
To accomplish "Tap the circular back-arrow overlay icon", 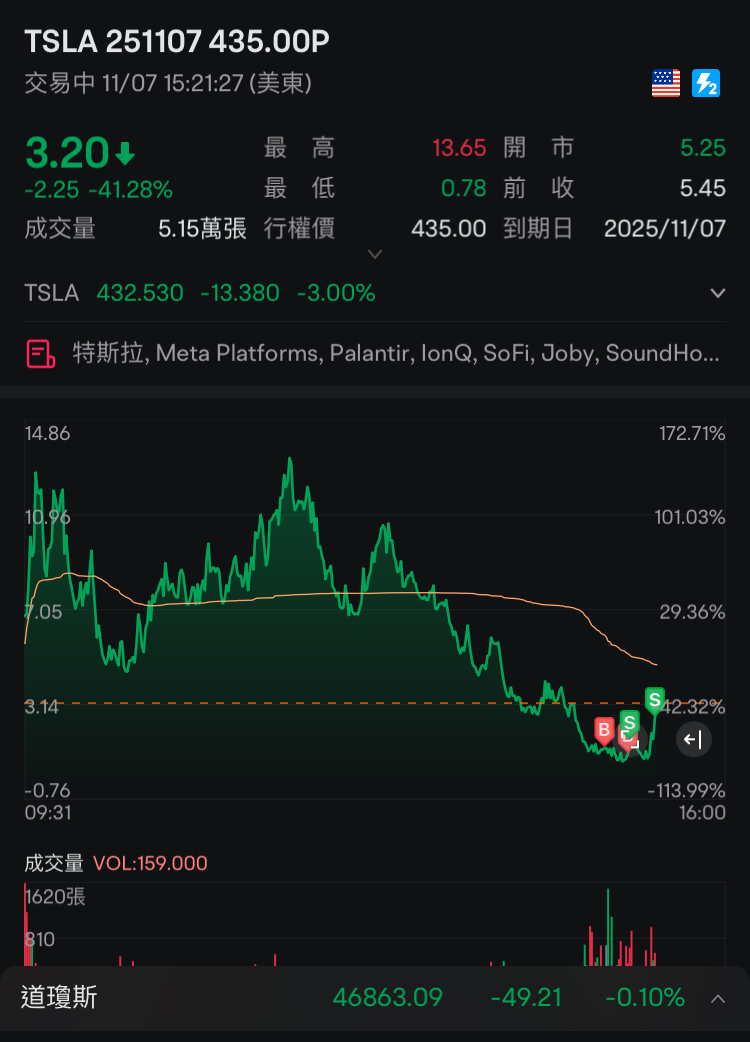I will [x=693, y=739].
